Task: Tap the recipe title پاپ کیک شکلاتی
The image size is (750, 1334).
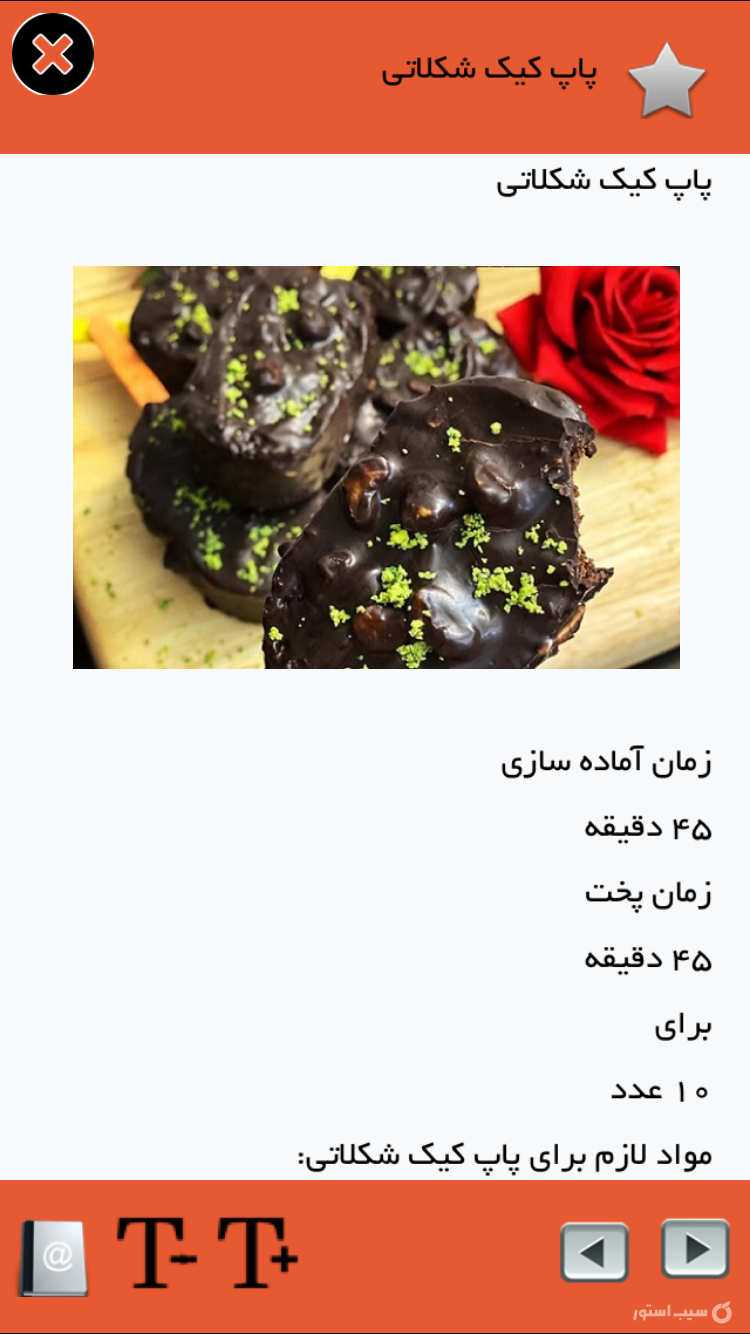Action: tap(600, 185)
